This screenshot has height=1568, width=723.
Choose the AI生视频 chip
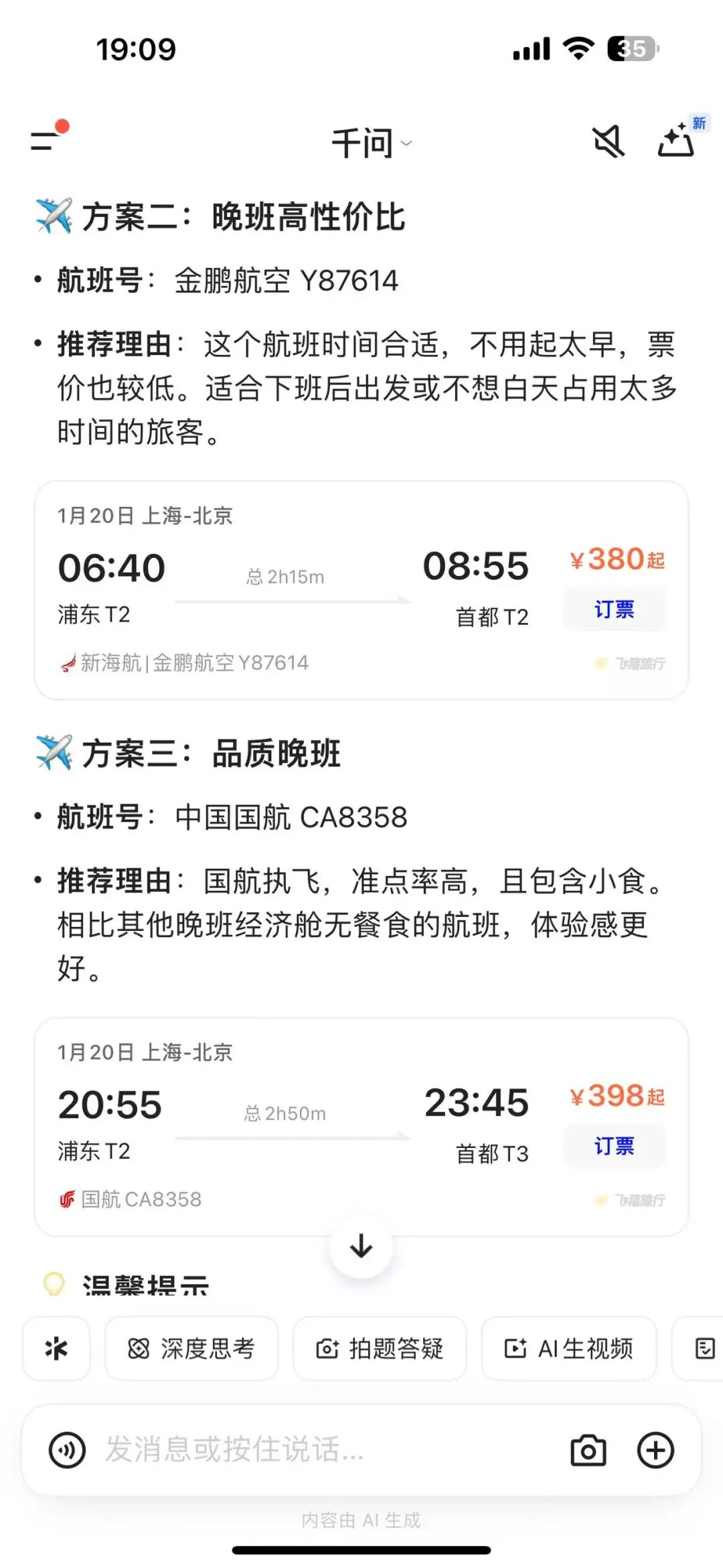(x=568, y=1348)
